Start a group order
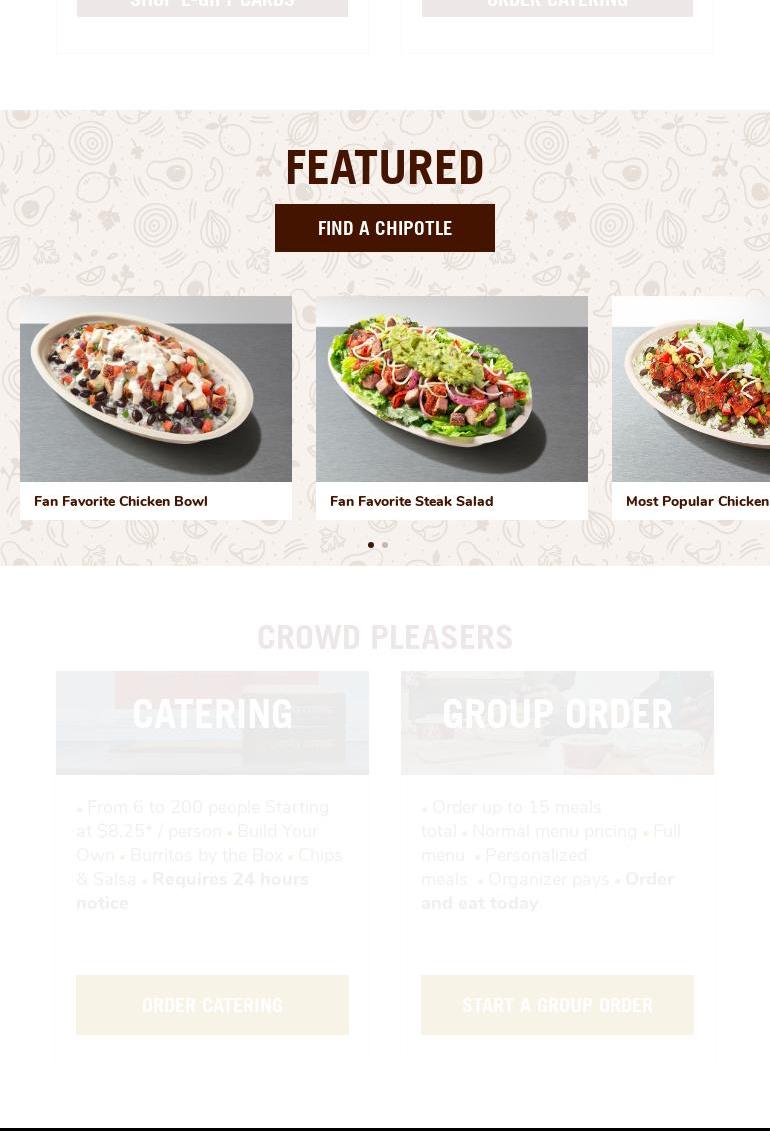This screenshot has height=1131, width=770. pos(557,1004)
